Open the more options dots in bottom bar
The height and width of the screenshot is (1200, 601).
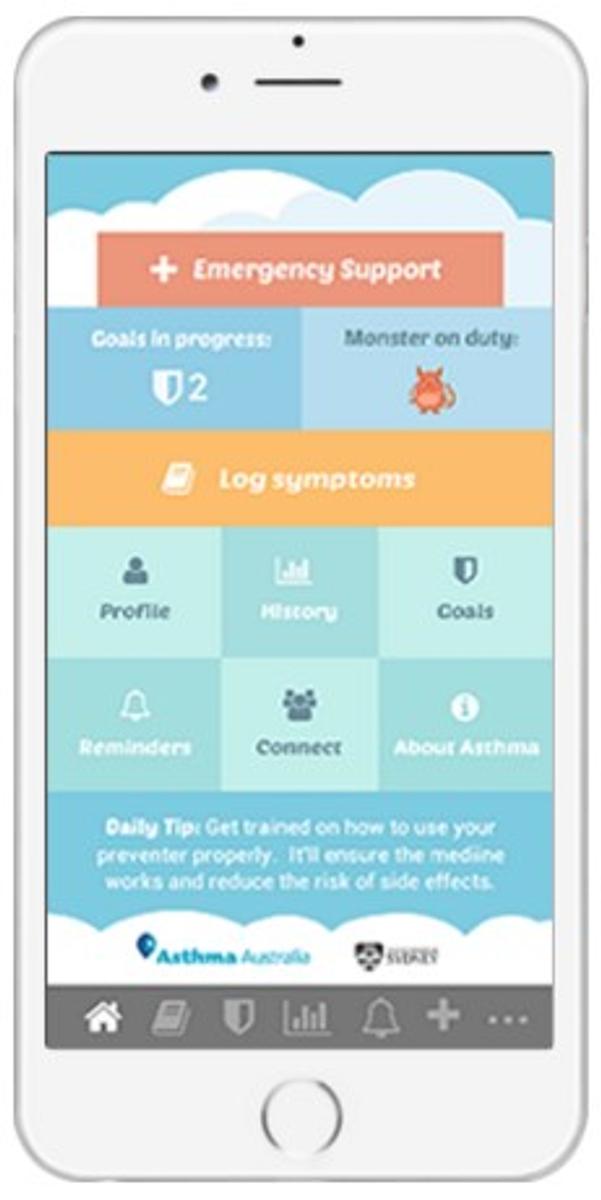508,1020
